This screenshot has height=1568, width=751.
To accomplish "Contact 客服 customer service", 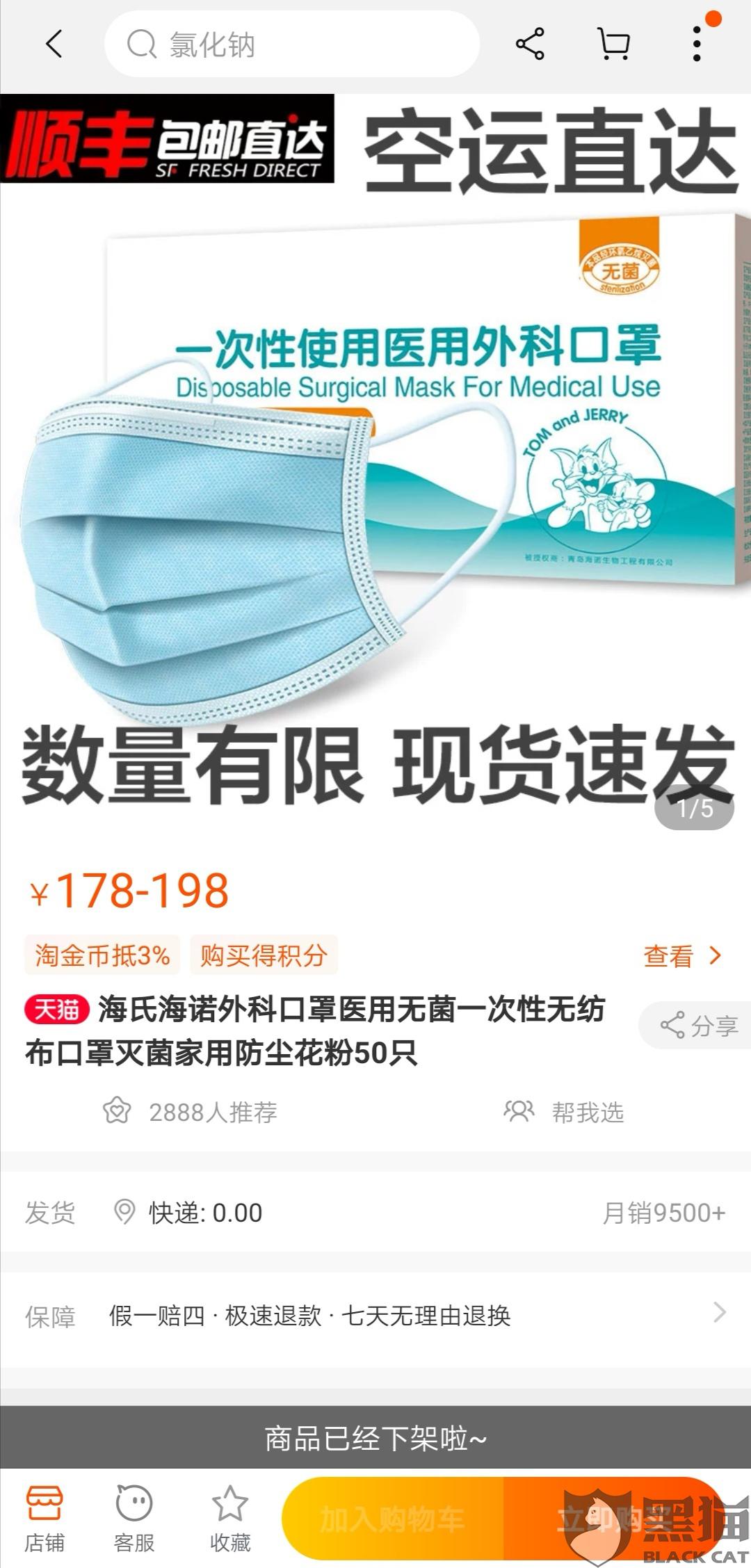I will click(134, 1519).
